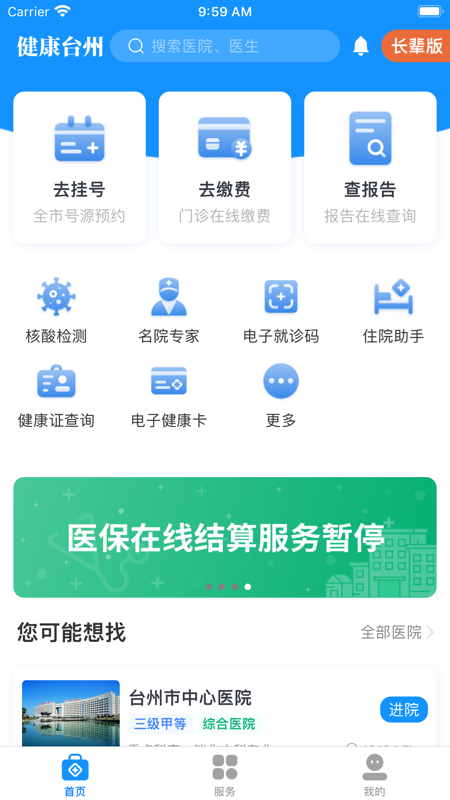Open the 台州市中心医院 card
450x800 pixels.
(225, 707)
